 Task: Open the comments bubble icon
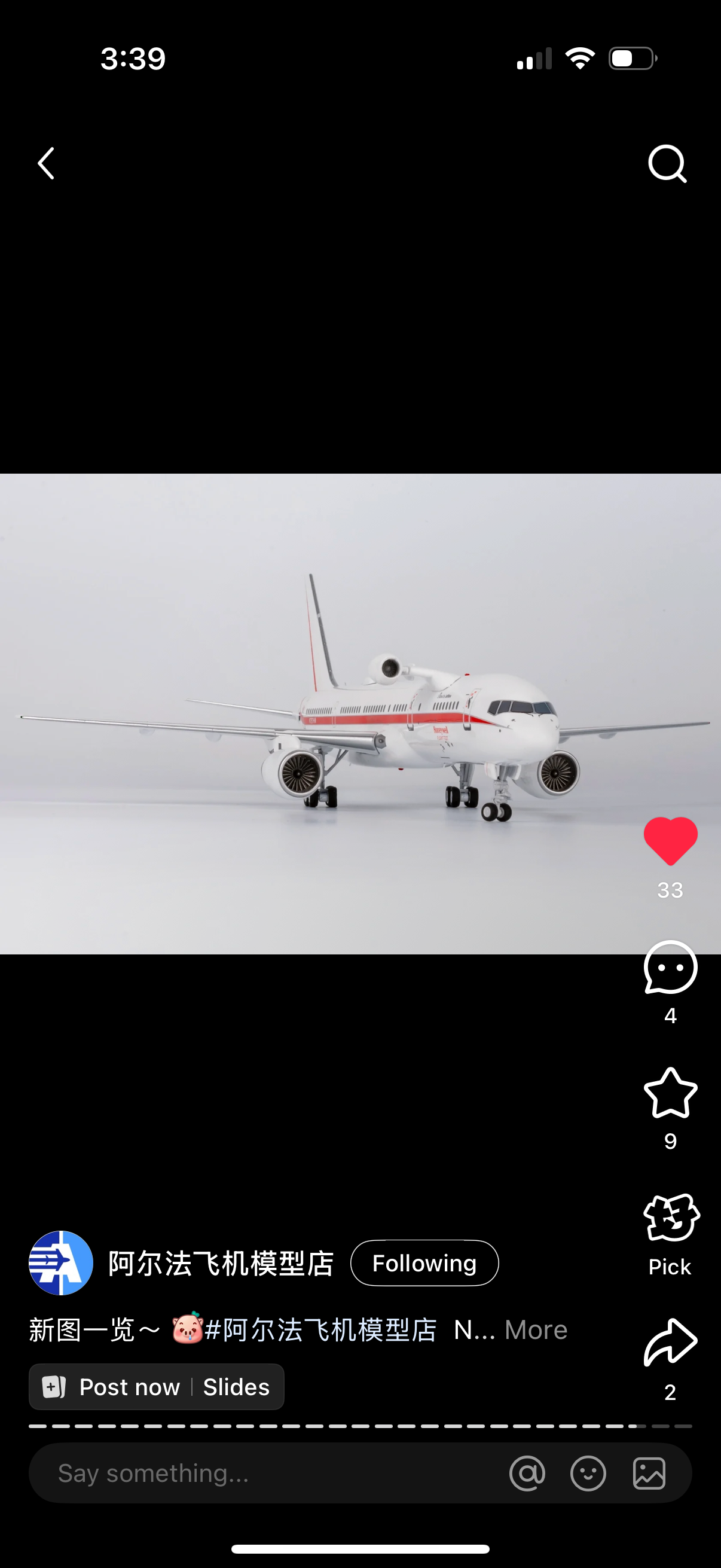[670, 967]
